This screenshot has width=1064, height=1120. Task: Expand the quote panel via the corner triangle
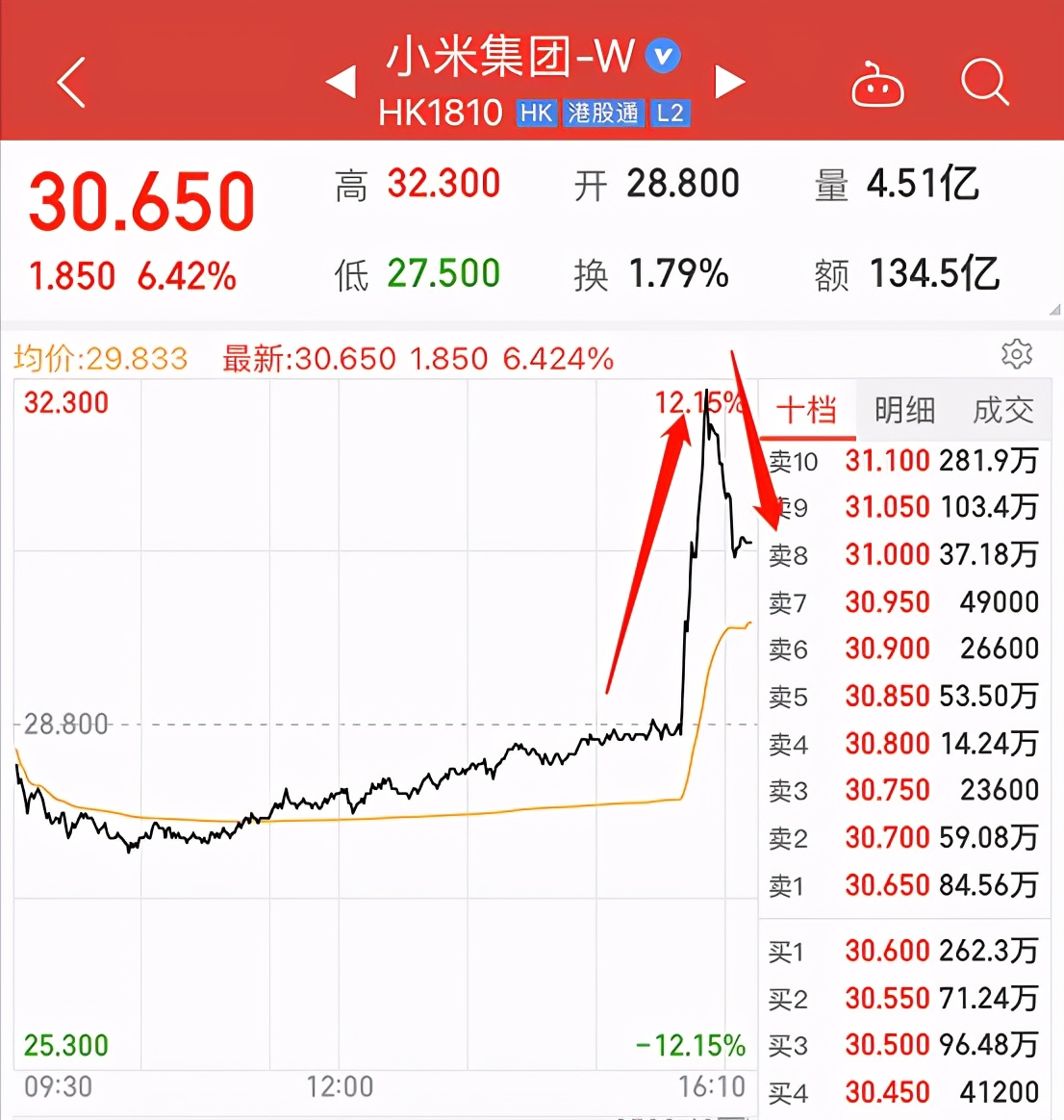[1053, 310]
